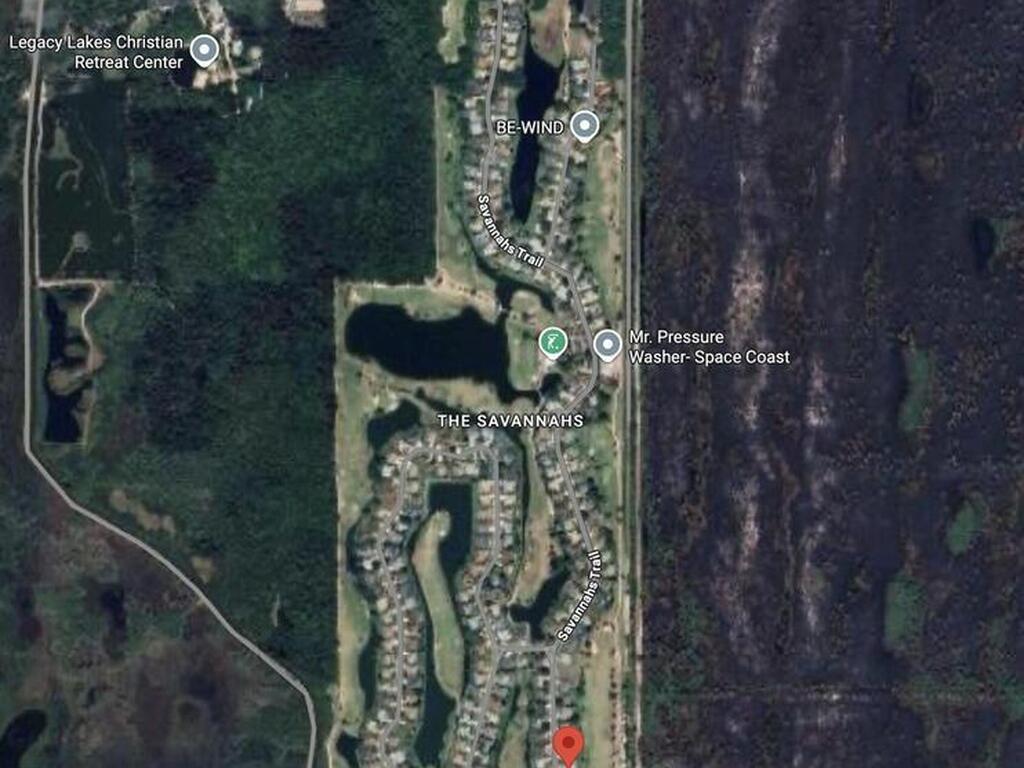Select the BE-WIND place marker
The image size is (1024, 768).
point(585,126)
